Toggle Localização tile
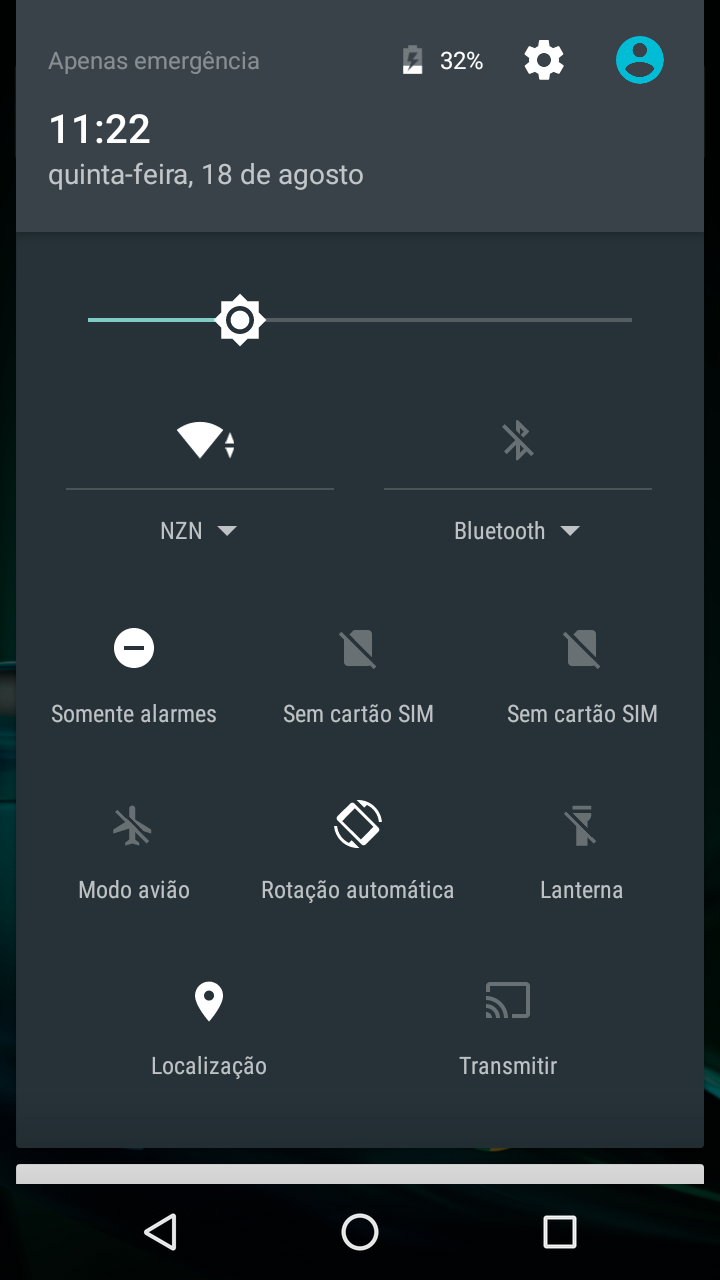720x1280 pixels. coord(209,1028)
